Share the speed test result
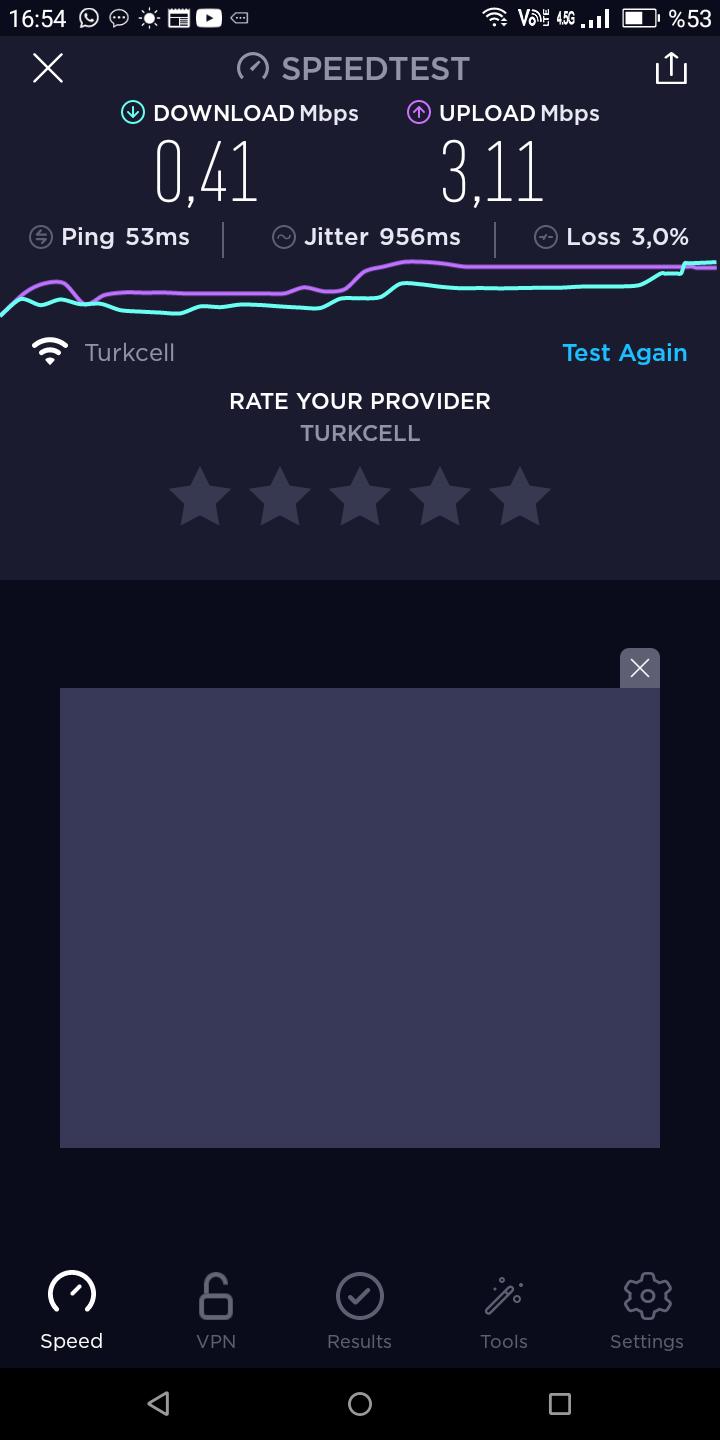This screenshot has width=720, height=1440. coord(671,68)
